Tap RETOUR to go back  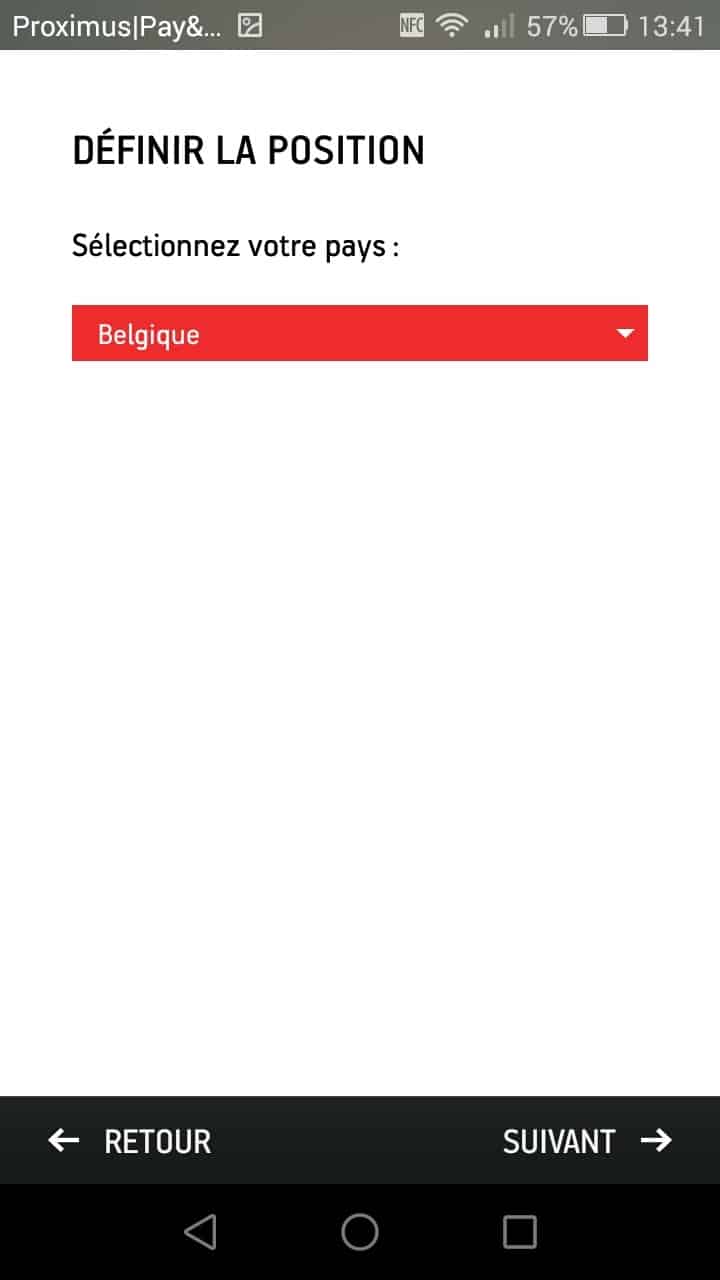[x=130, y=1141]
